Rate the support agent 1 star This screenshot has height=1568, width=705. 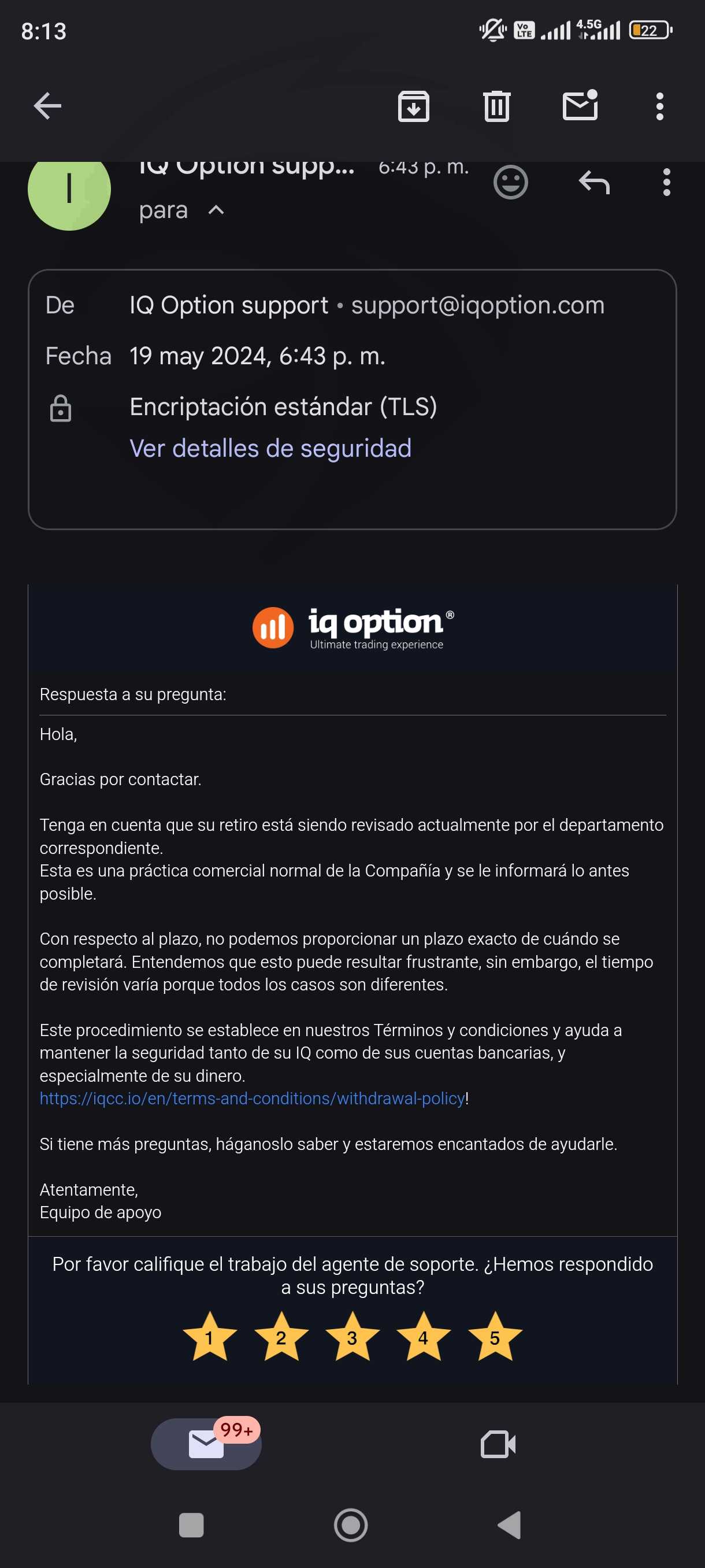coord(210,1337)
